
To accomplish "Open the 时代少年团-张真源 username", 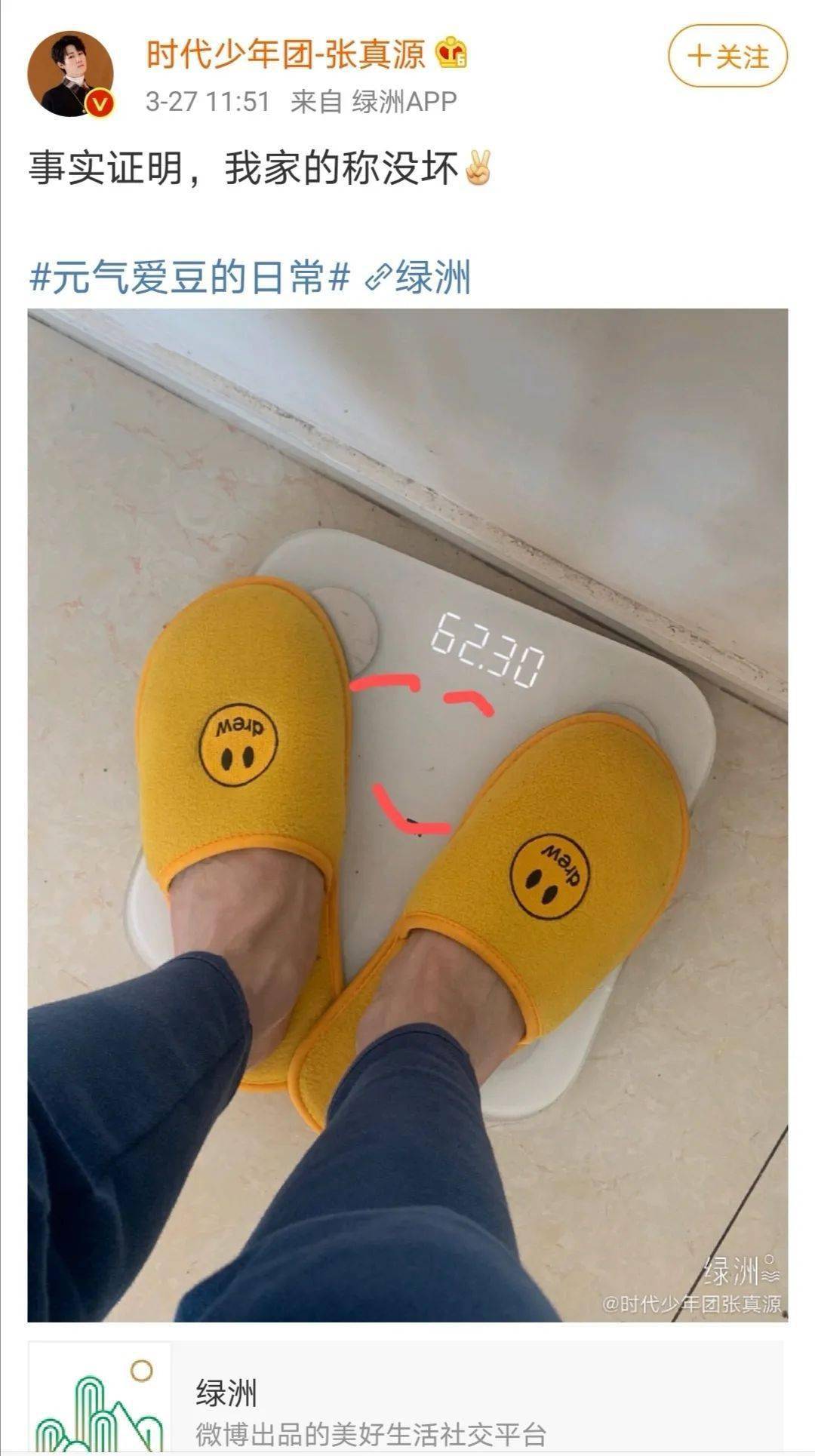I will (285, 54).
